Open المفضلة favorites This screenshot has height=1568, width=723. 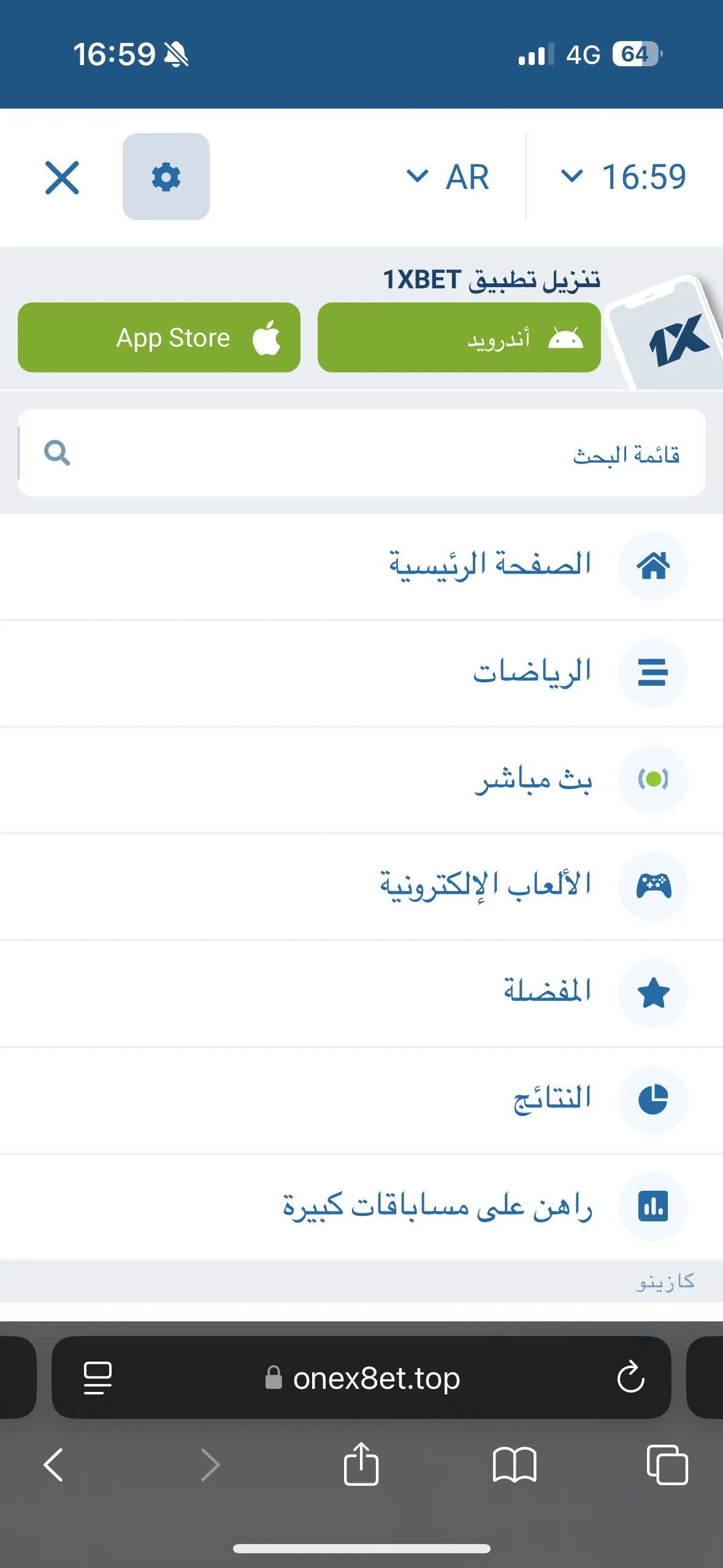click(362, 993)
